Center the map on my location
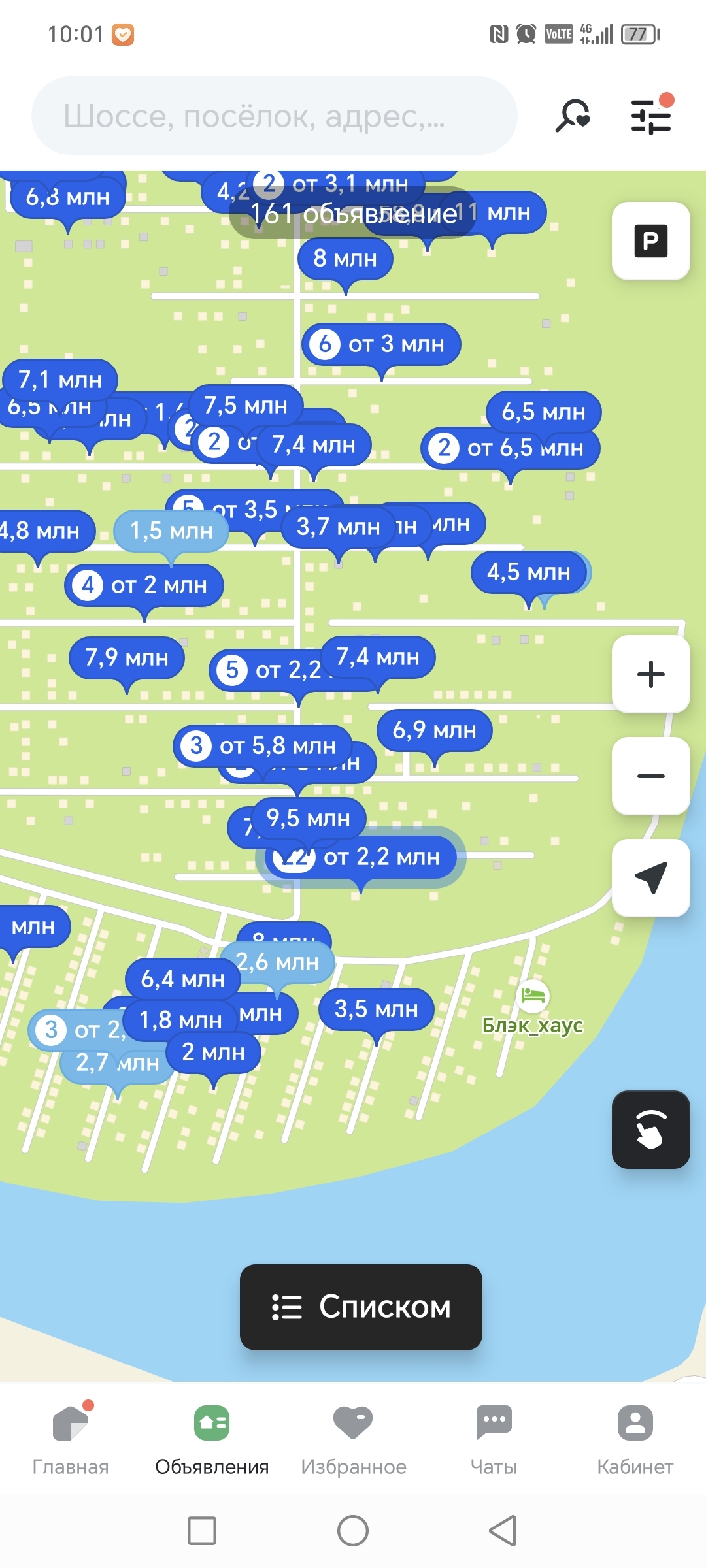The image size is (706, 1568). coord(650,877)
